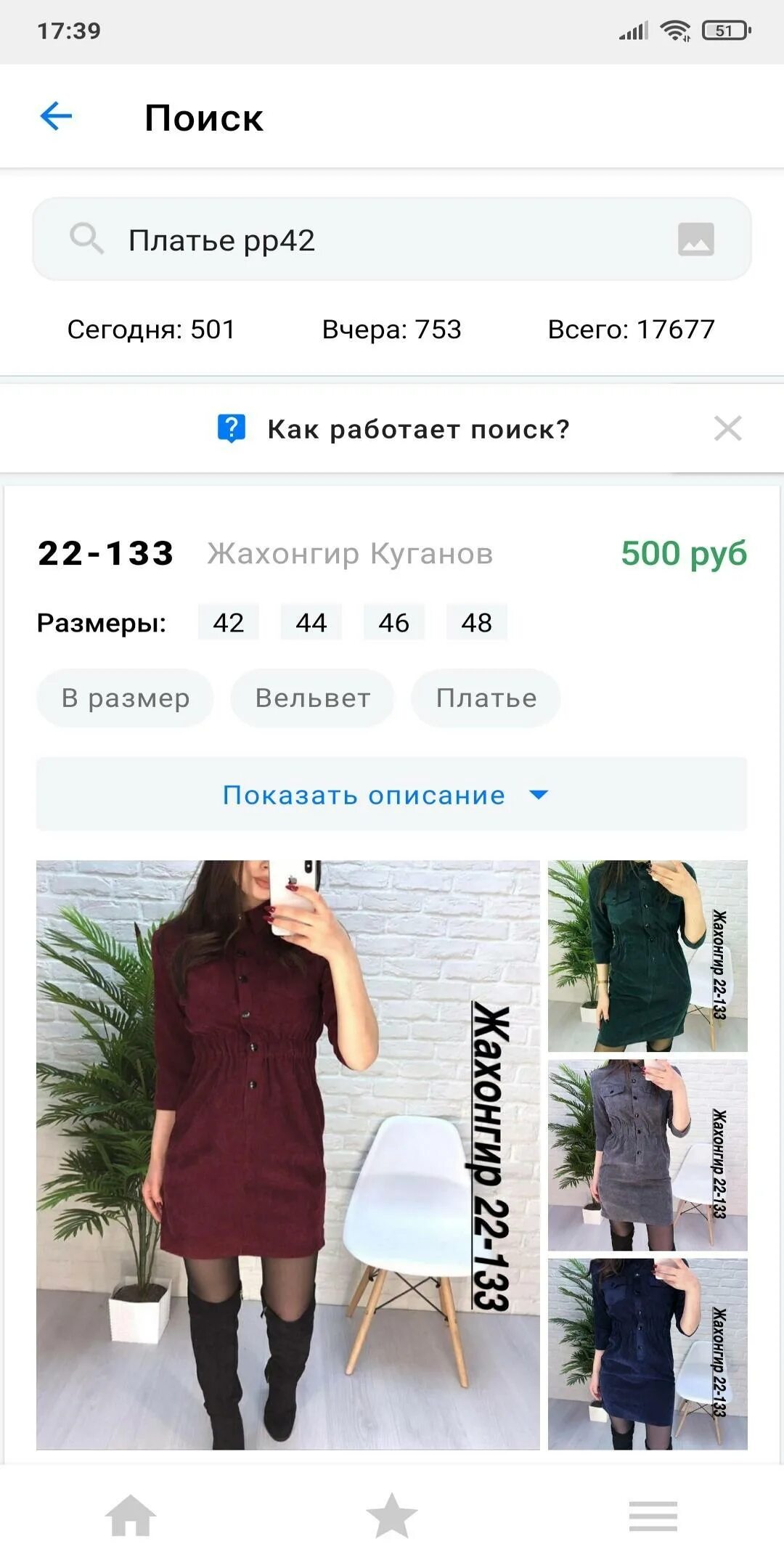Select size 44
The height and width of the screenshot is (1568, 784).
coord(311,622)
